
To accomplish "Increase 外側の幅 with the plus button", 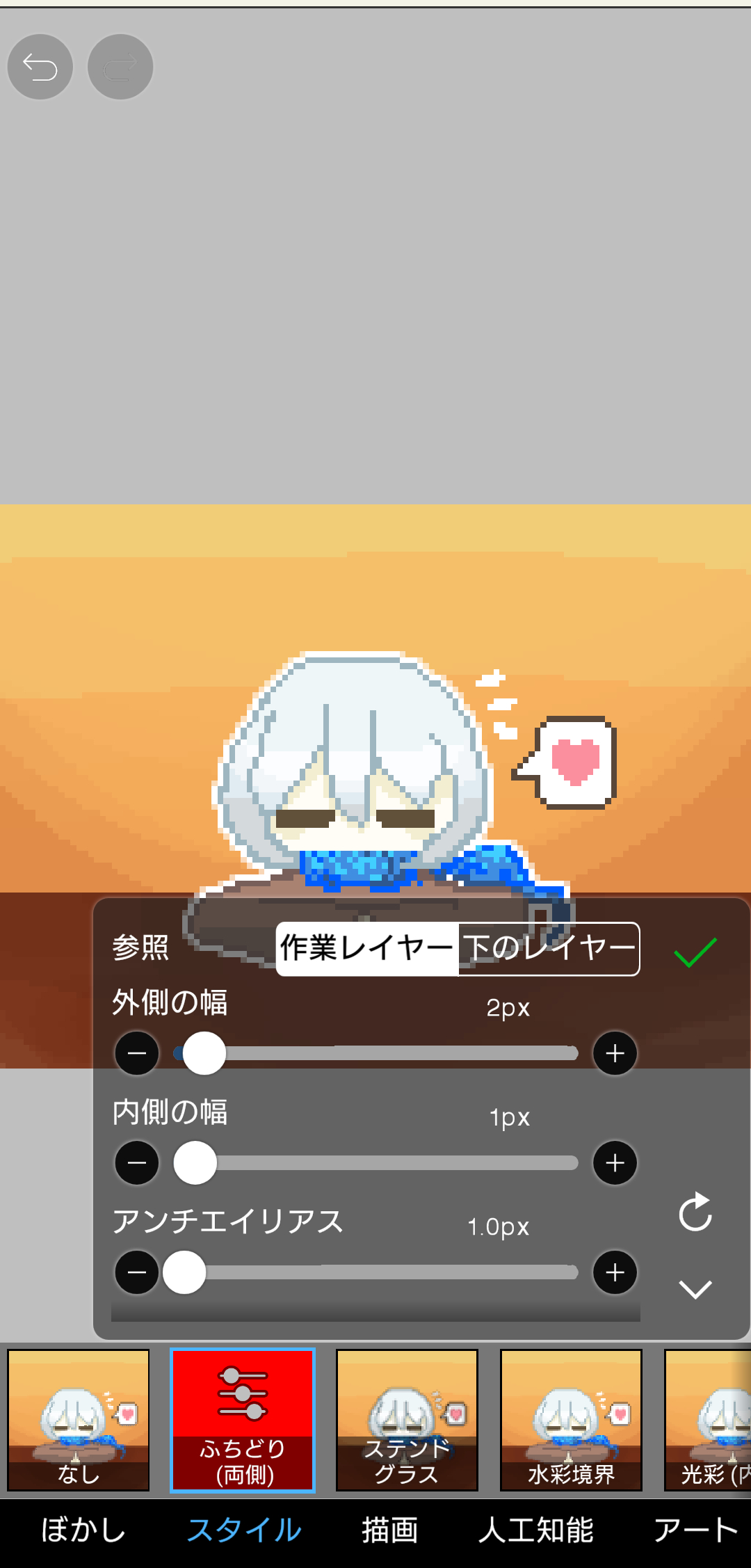I will pos(615,1053).
